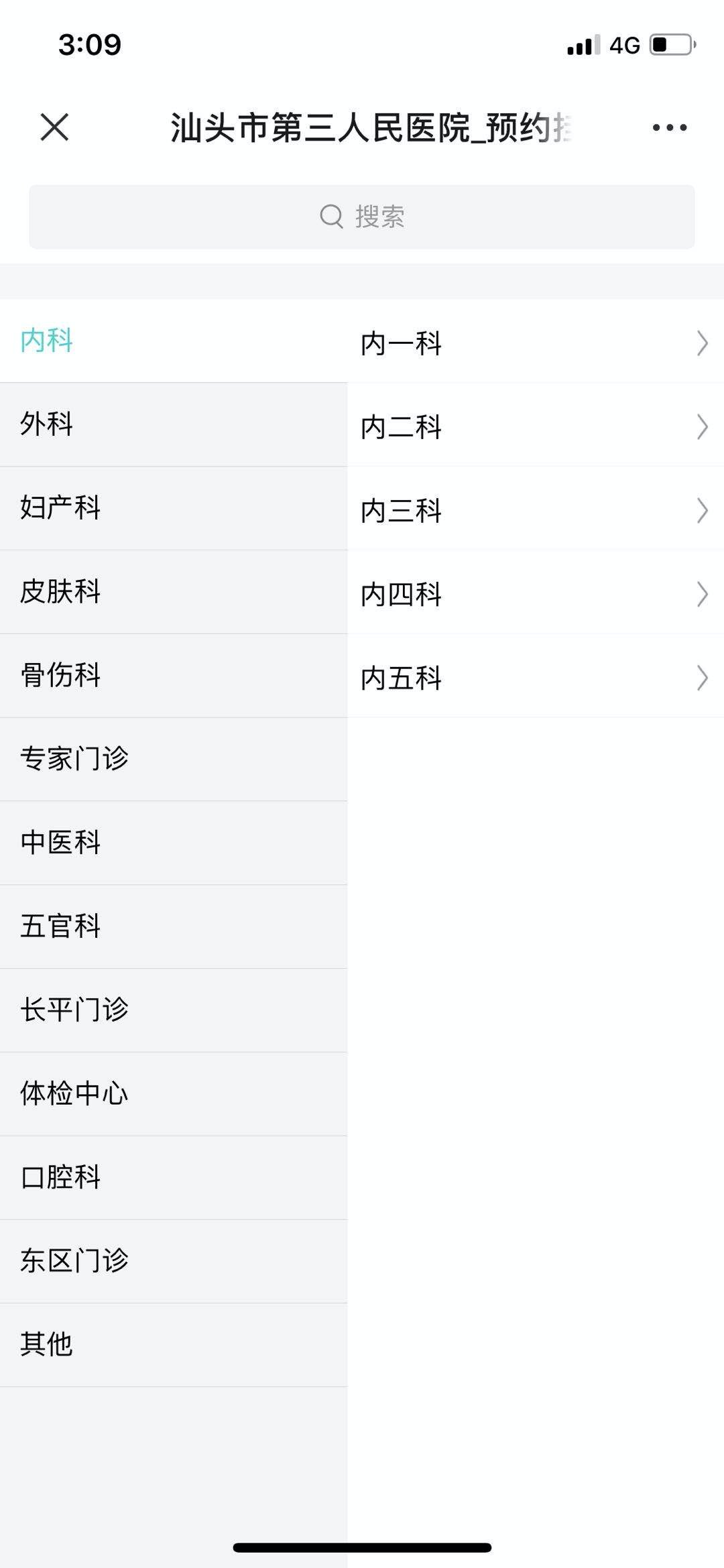
Task: Switch to 妇产科 category
Action: 173,508
